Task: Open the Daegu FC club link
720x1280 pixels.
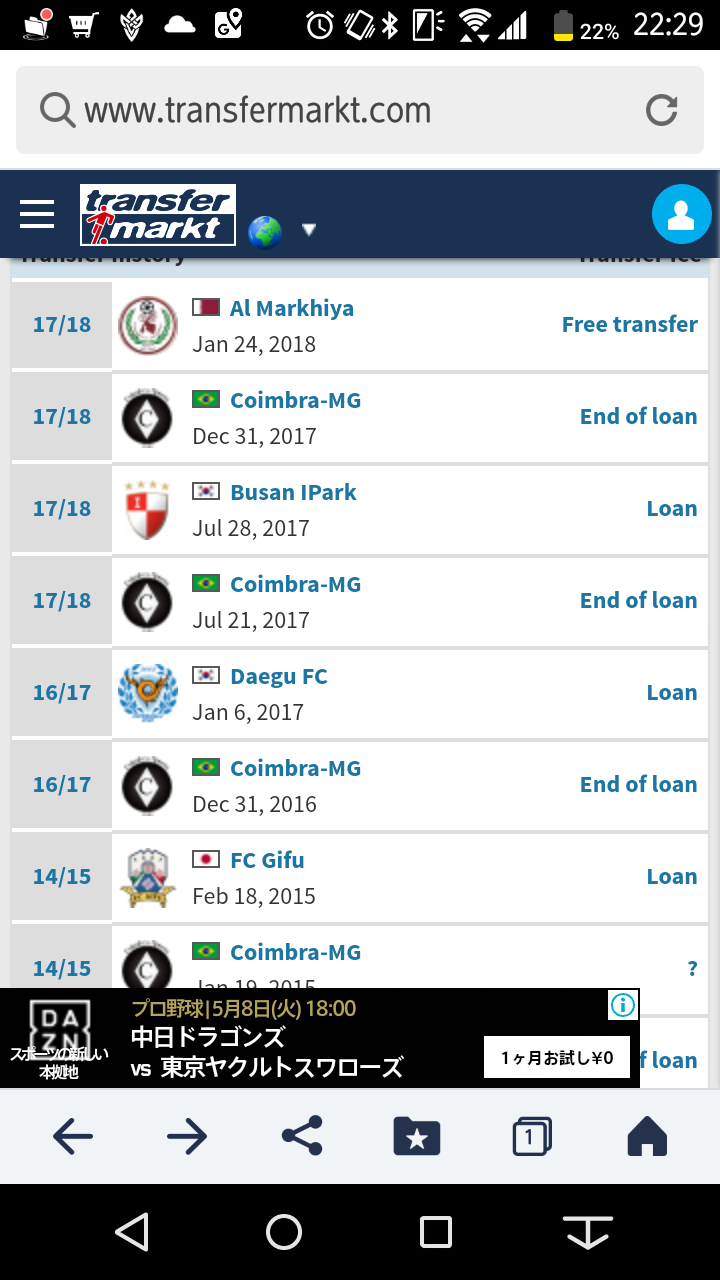Action: pos(278,676)
